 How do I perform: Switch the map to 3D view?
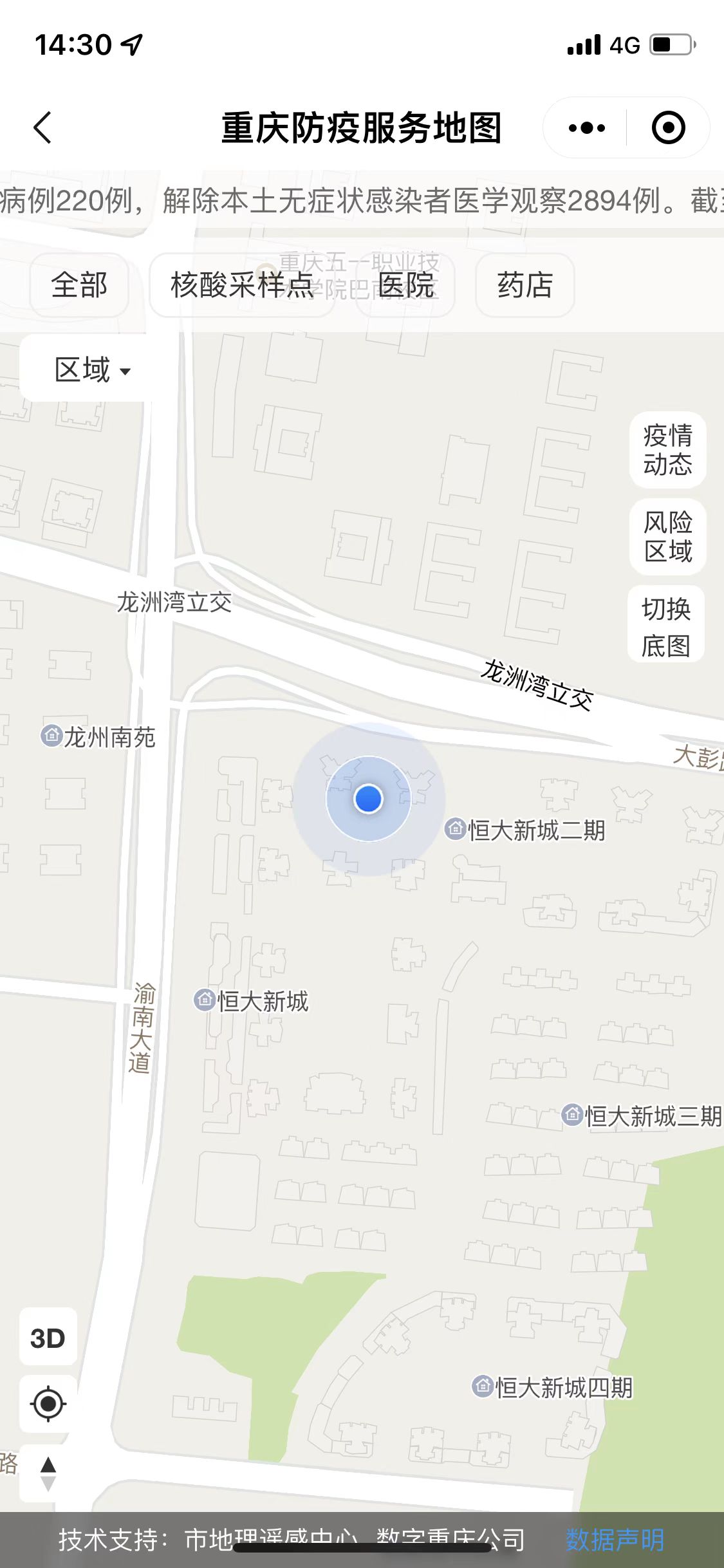coord(48,1338)
